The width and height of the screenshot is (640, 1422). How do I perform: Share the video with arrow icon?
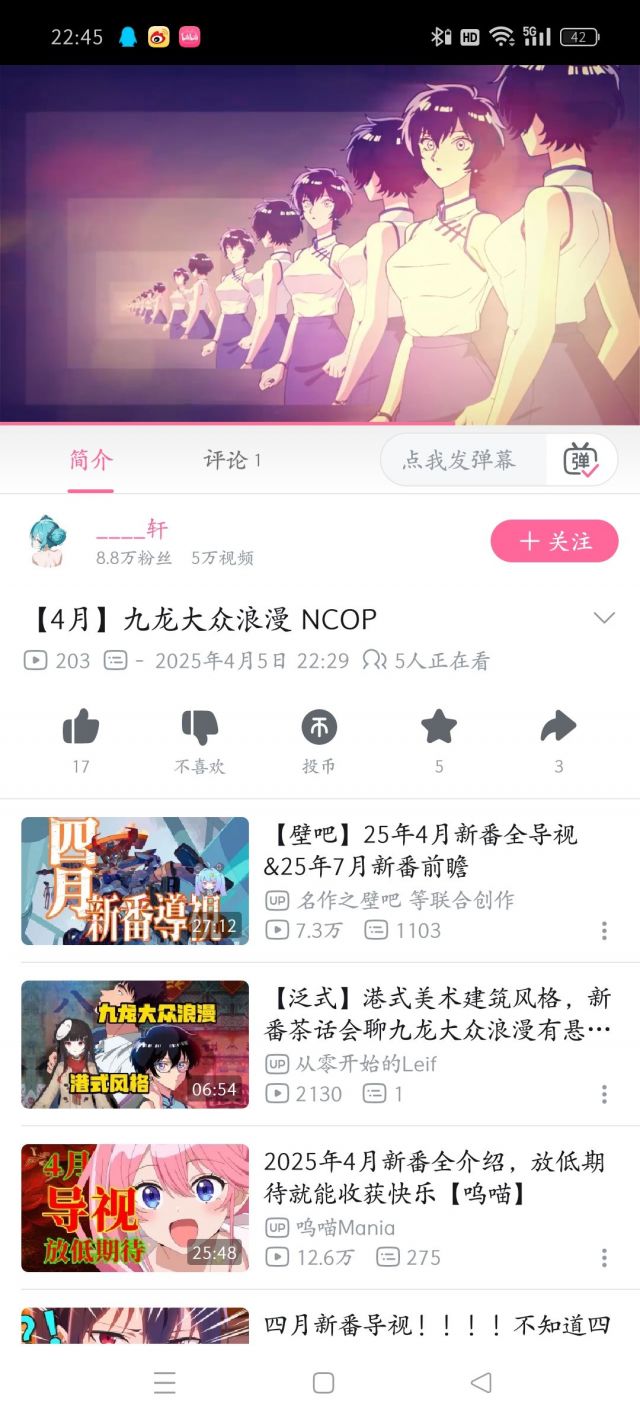(x=558, y=727)
